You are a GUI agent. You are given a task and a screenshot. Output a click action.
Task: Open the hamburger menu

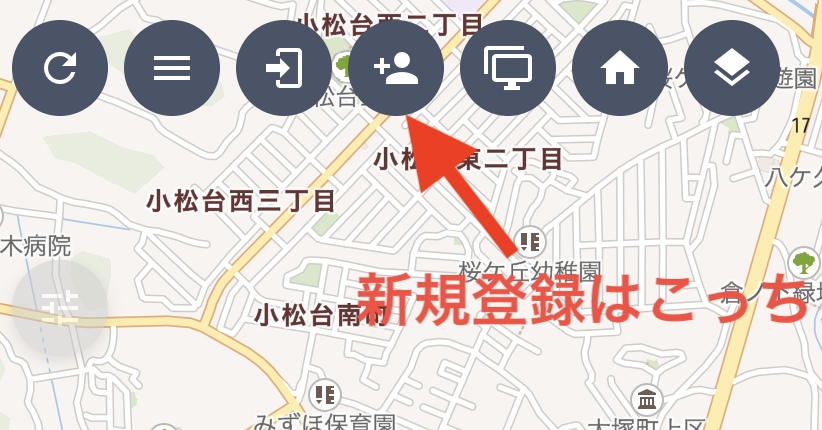pyautogui.click(x=172, y=68)
